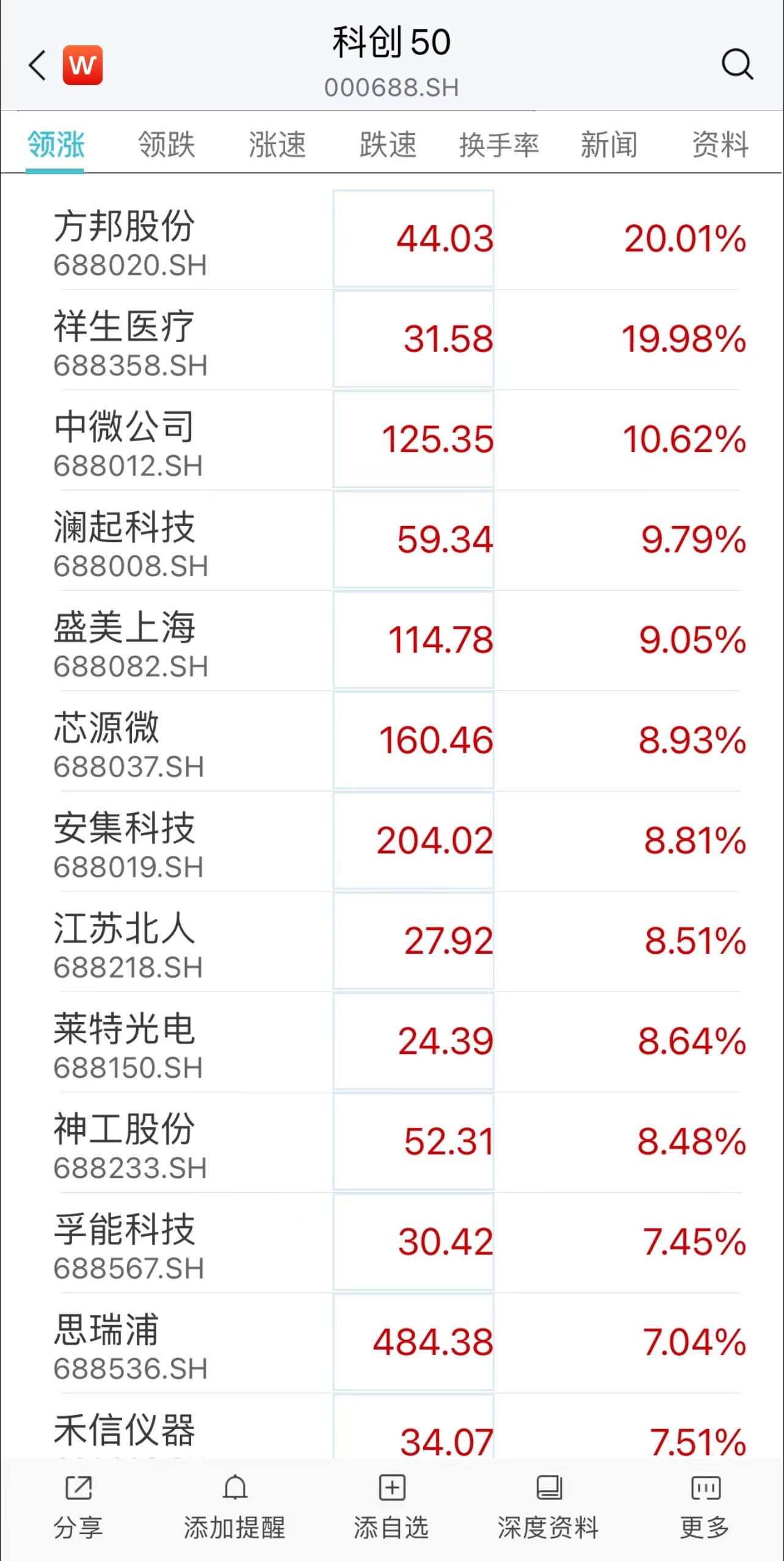Switch to the 涨速 tab
The image size is (784, 1561).
click(x=277, y=145)
